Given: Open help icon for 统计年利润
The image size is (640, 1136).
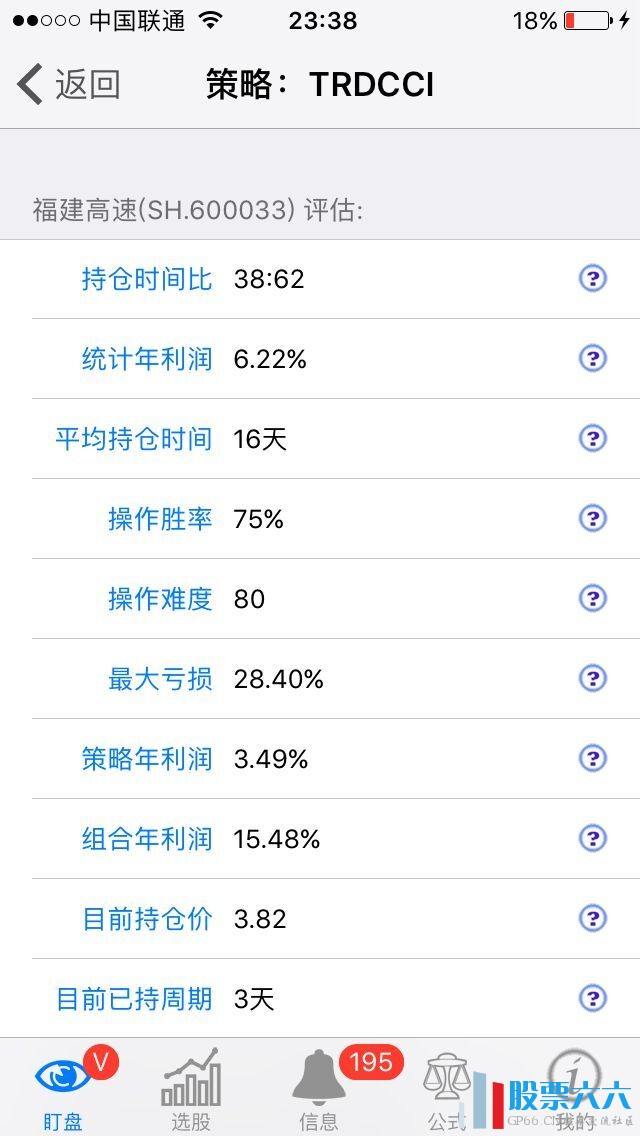Looking at the screenshot, I should coord(593,358).
